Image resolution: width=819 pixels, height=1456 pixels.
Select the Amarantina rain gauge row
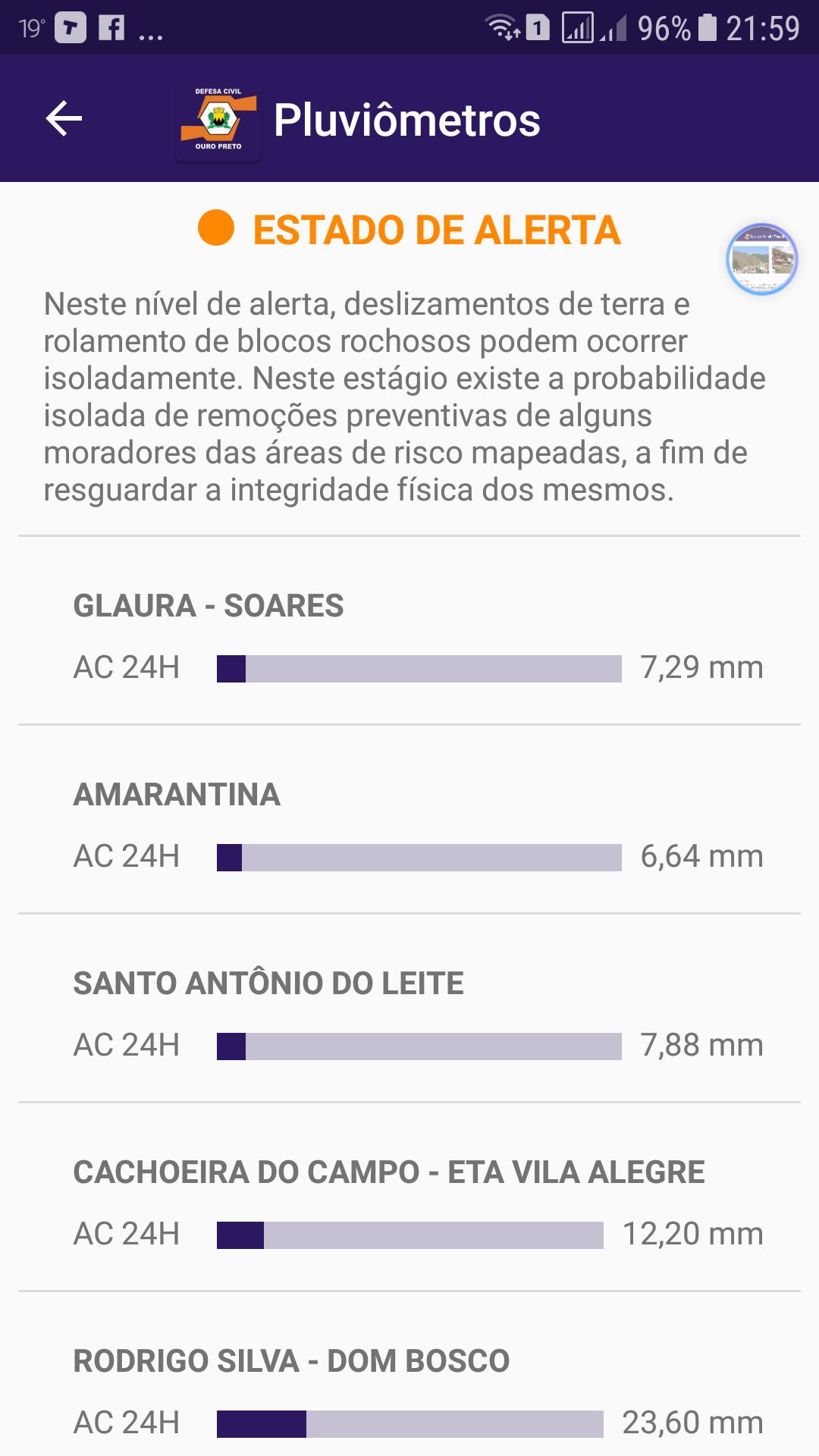point(409,820)
